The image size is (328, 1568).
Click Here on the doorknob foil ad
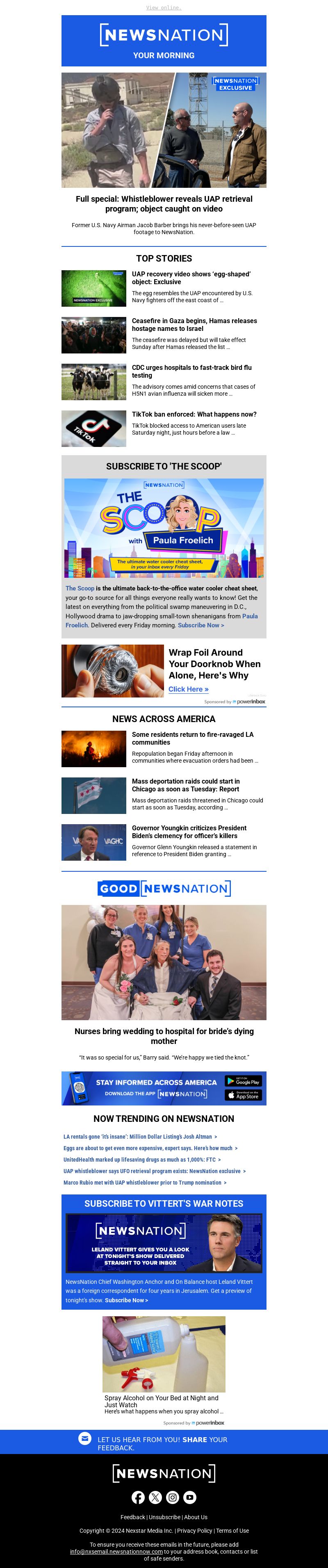(x=188, y=689)
